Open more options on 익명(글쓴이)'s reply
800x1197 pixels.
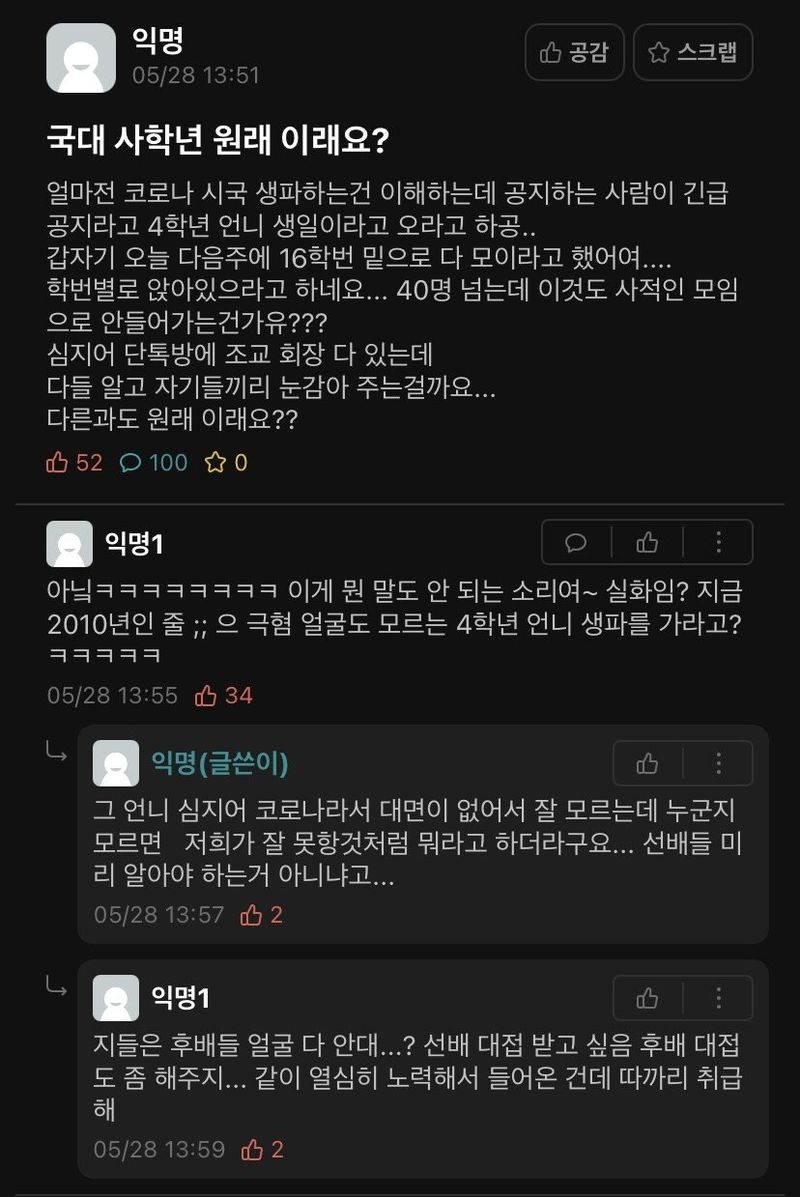(718, 765)
